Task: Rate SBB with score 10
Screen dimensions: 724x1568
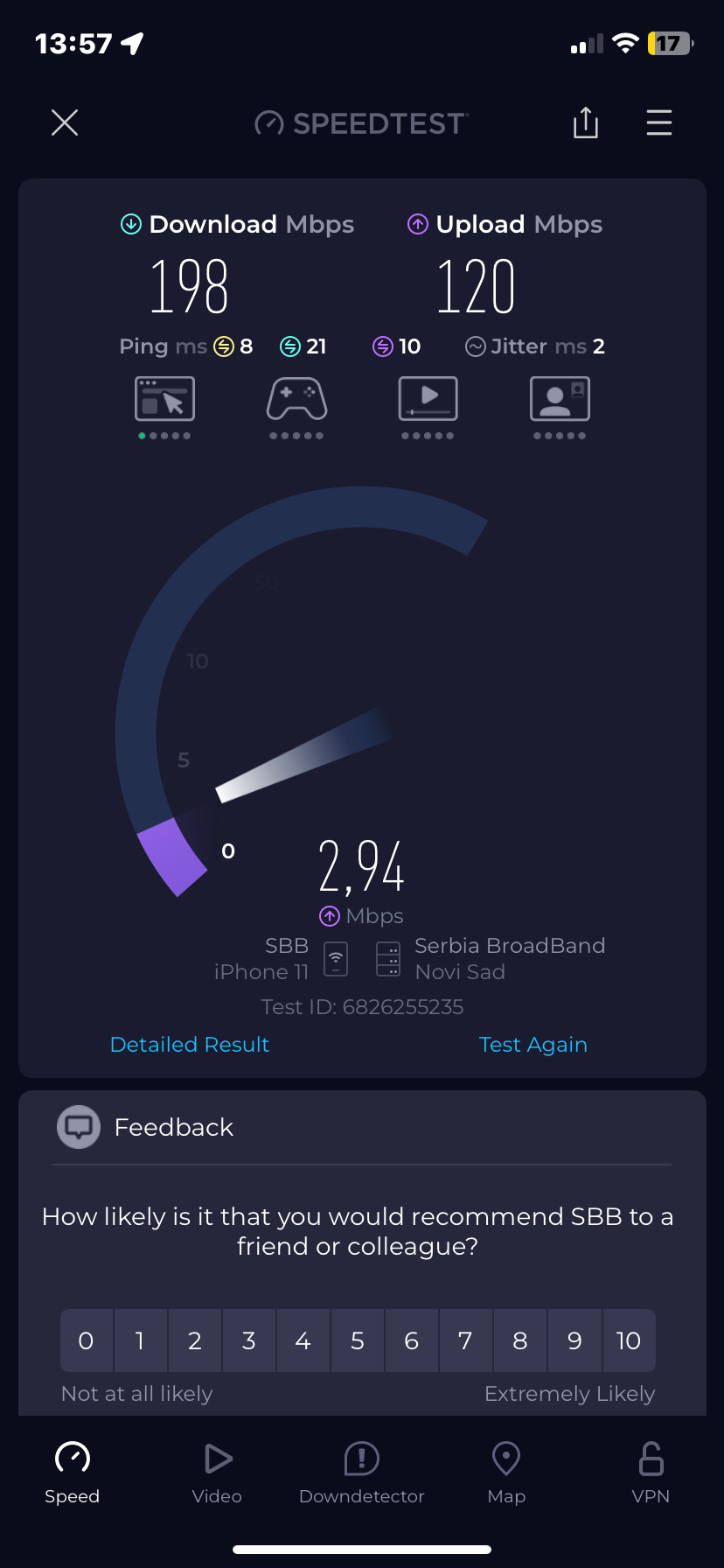Action: click(629, 1340)
